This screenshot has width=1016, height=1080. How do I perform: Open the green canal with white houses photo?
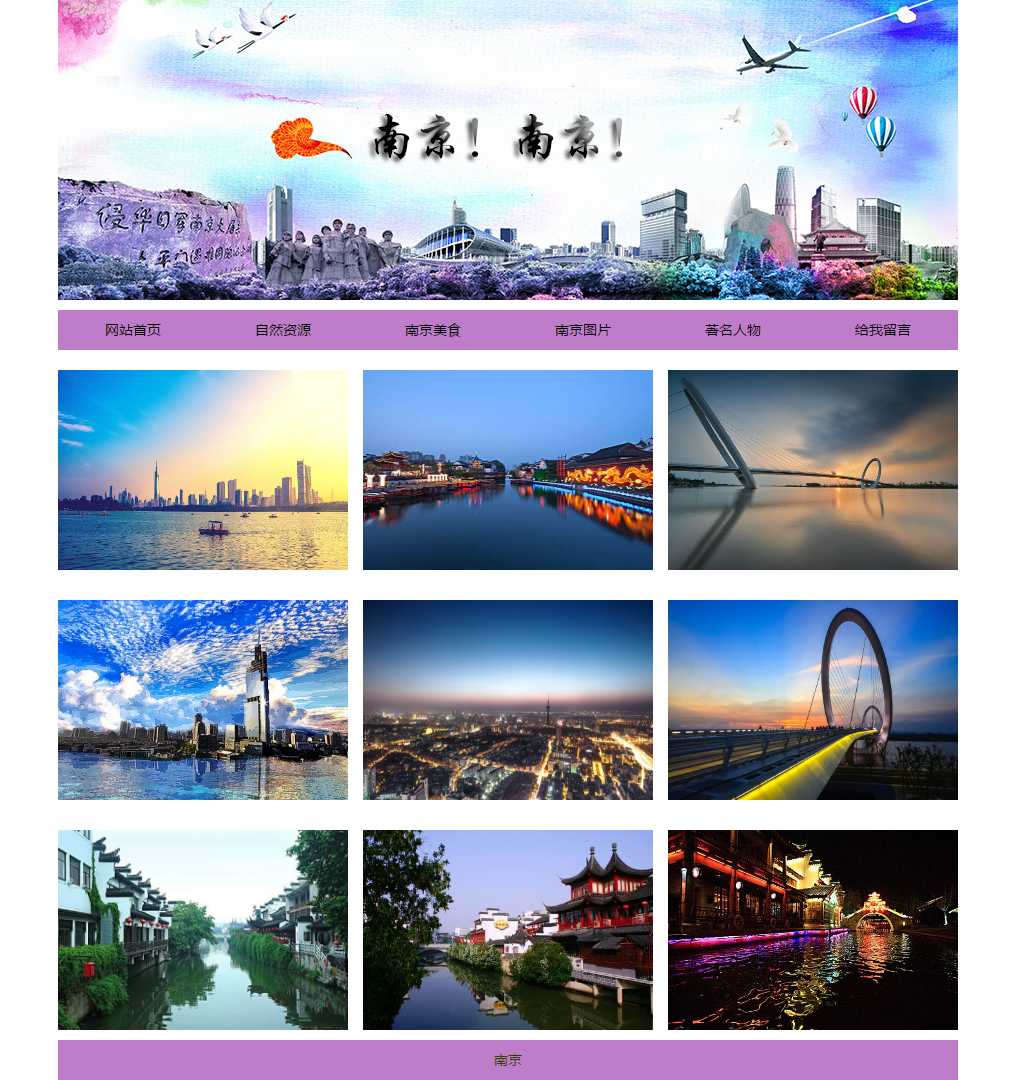[x=203, y=930]
